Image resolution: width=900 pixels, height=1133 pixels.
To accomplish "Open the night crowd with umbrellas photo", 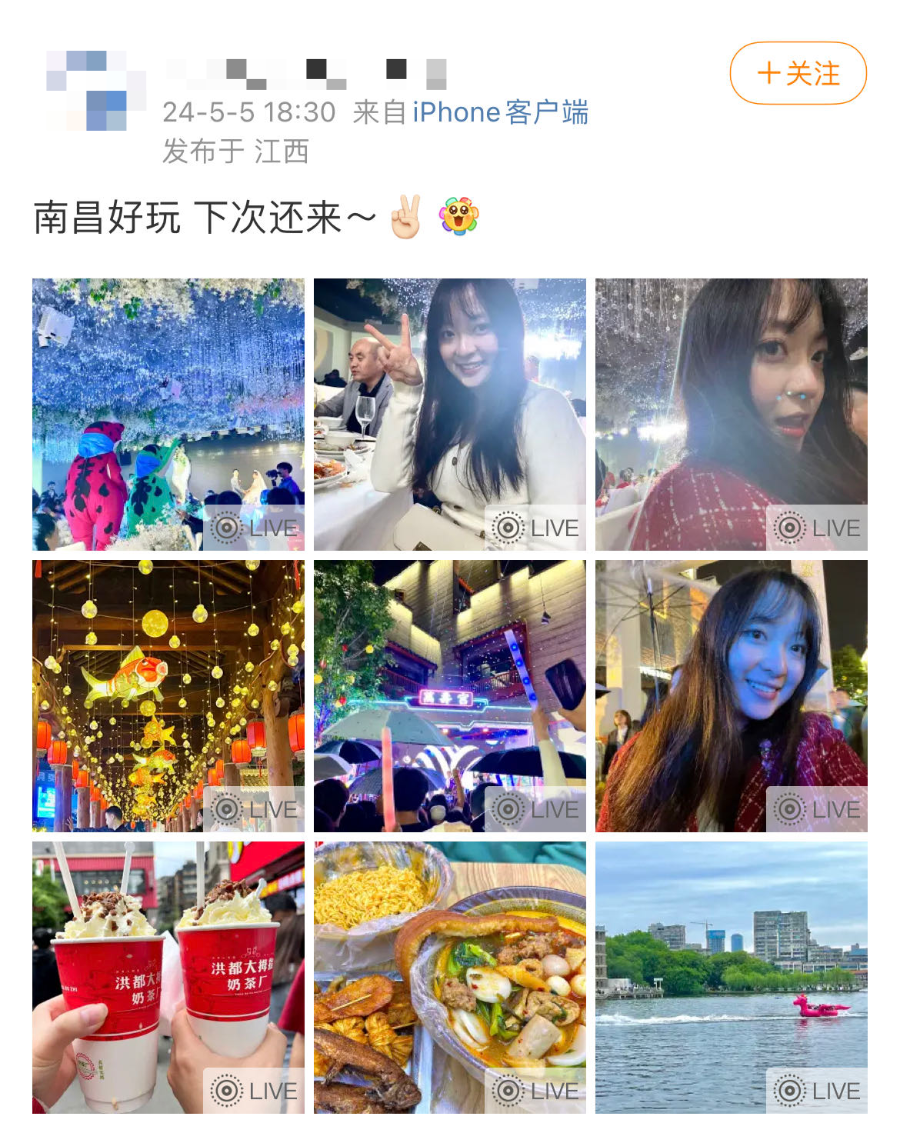I will tap(450, 695).
